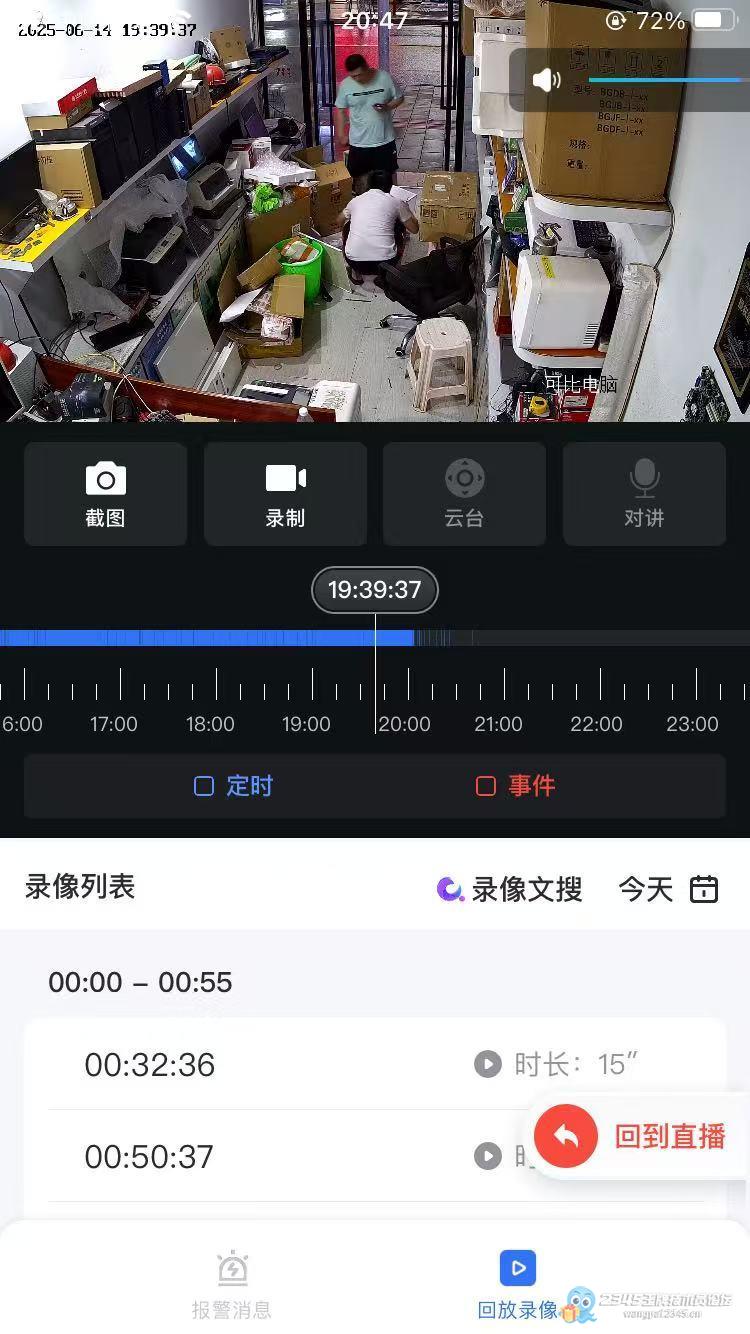Open 录像文搜 recording text search
Image resolution: width=750 pixels, height=1334 pixels.
click(x=510, y=889)
